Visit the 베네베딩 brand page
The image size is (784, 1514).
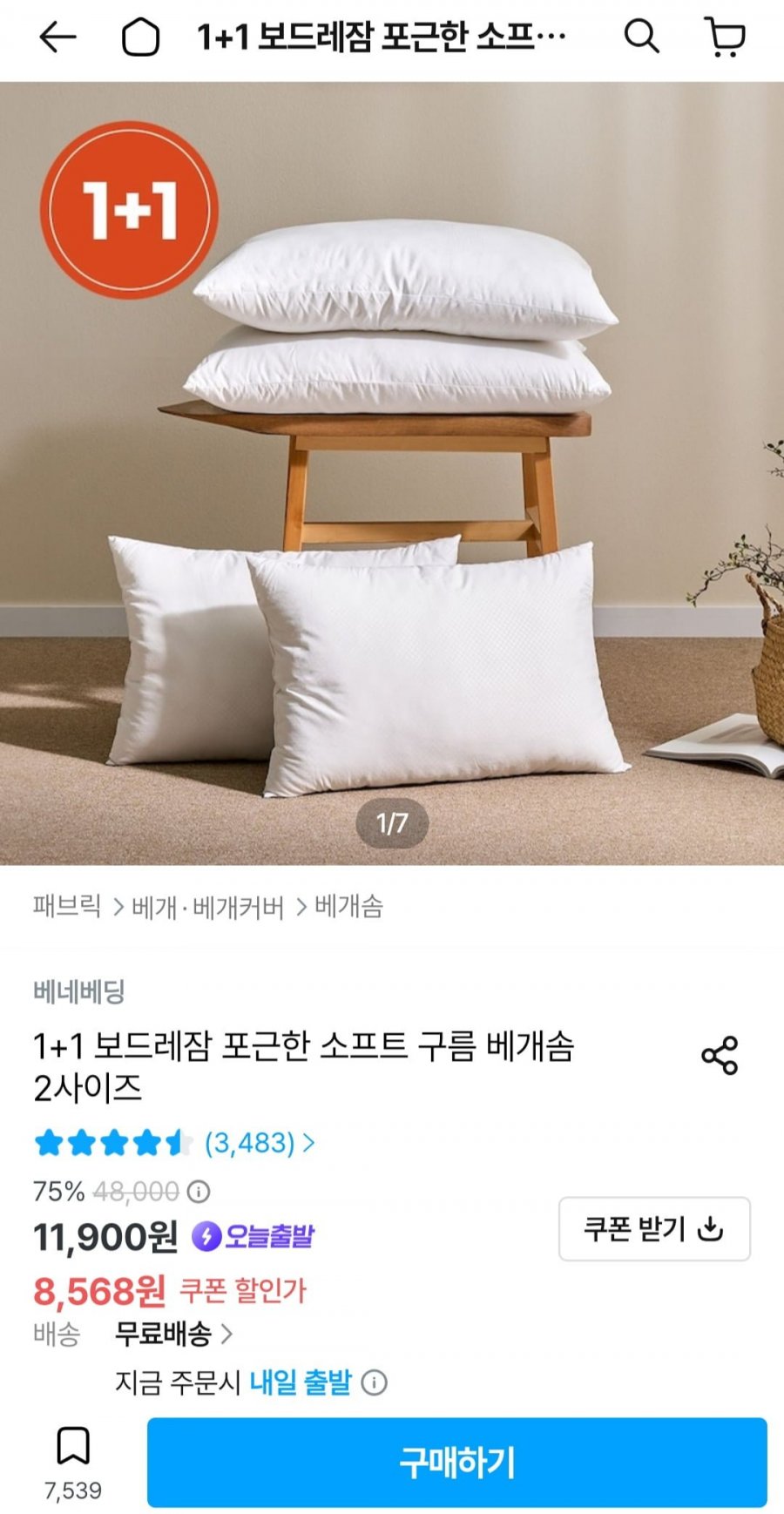(x=79, y=991)
